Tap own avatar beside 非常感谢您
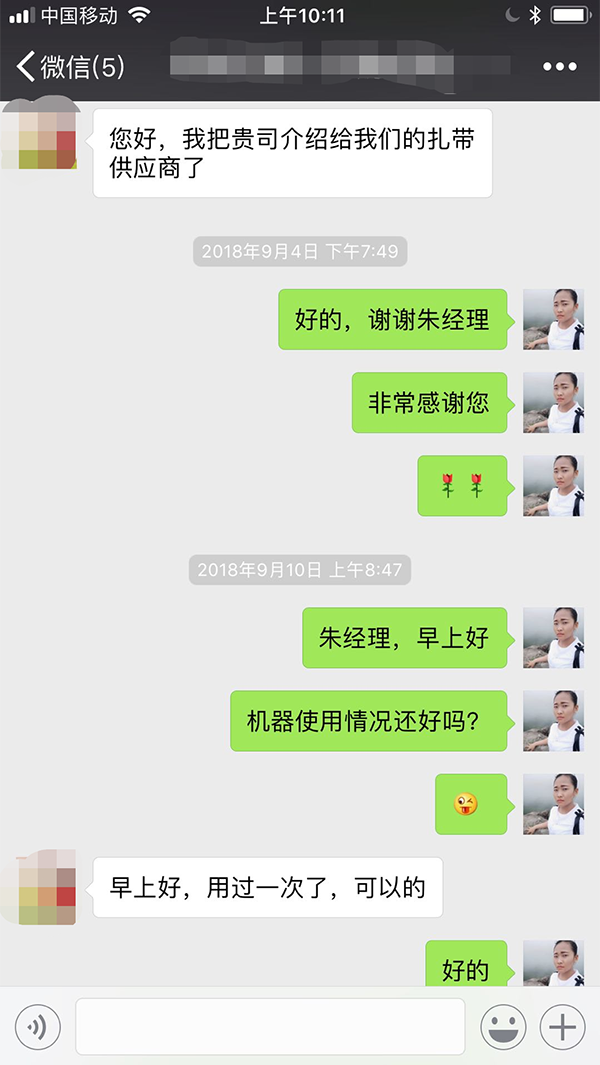The width and height of the screenshot is (600, 1065). [x=553, y=402]
